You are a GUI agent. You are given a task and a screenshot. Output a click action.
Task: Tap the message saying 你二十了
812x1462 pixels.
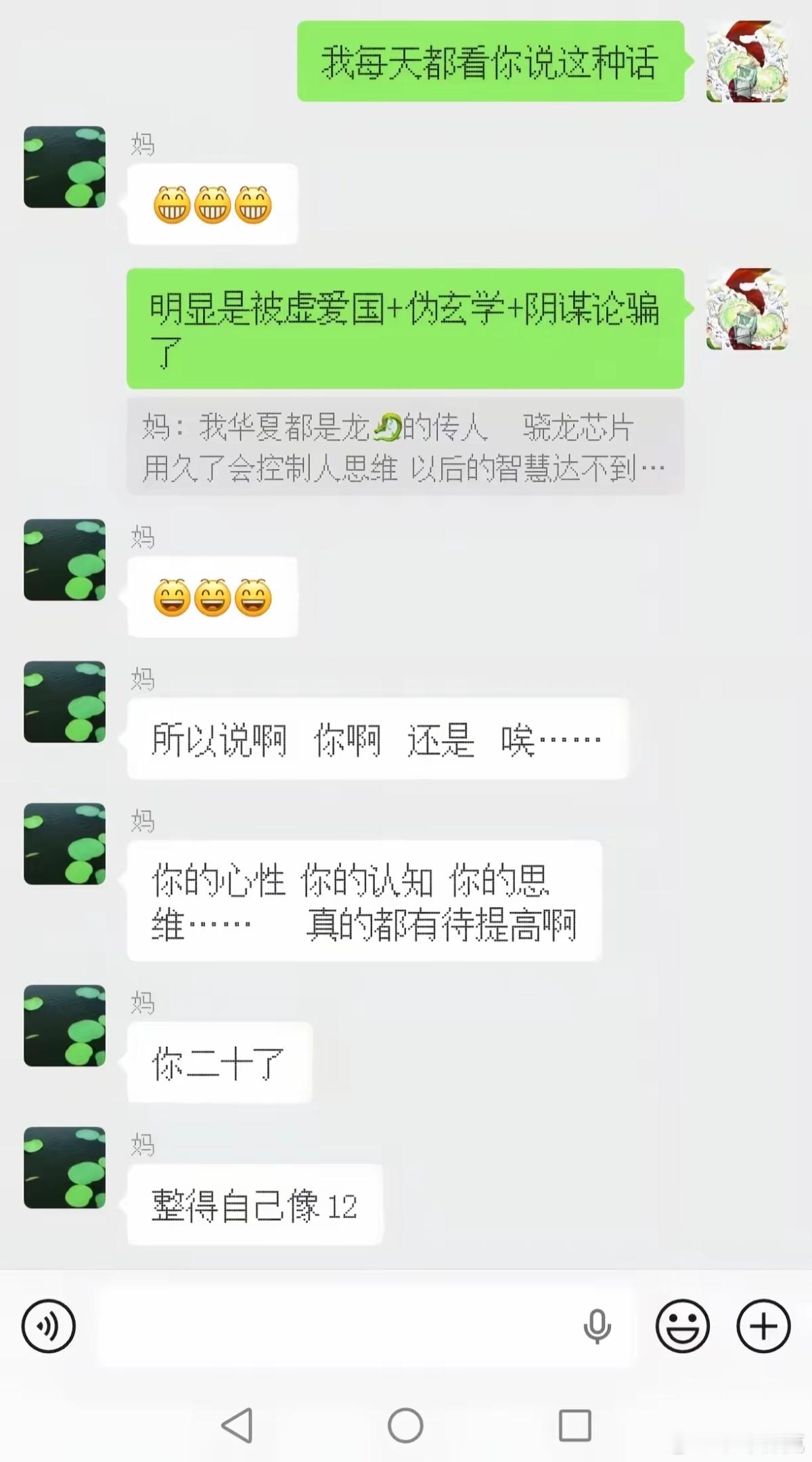click(217, 1061)
